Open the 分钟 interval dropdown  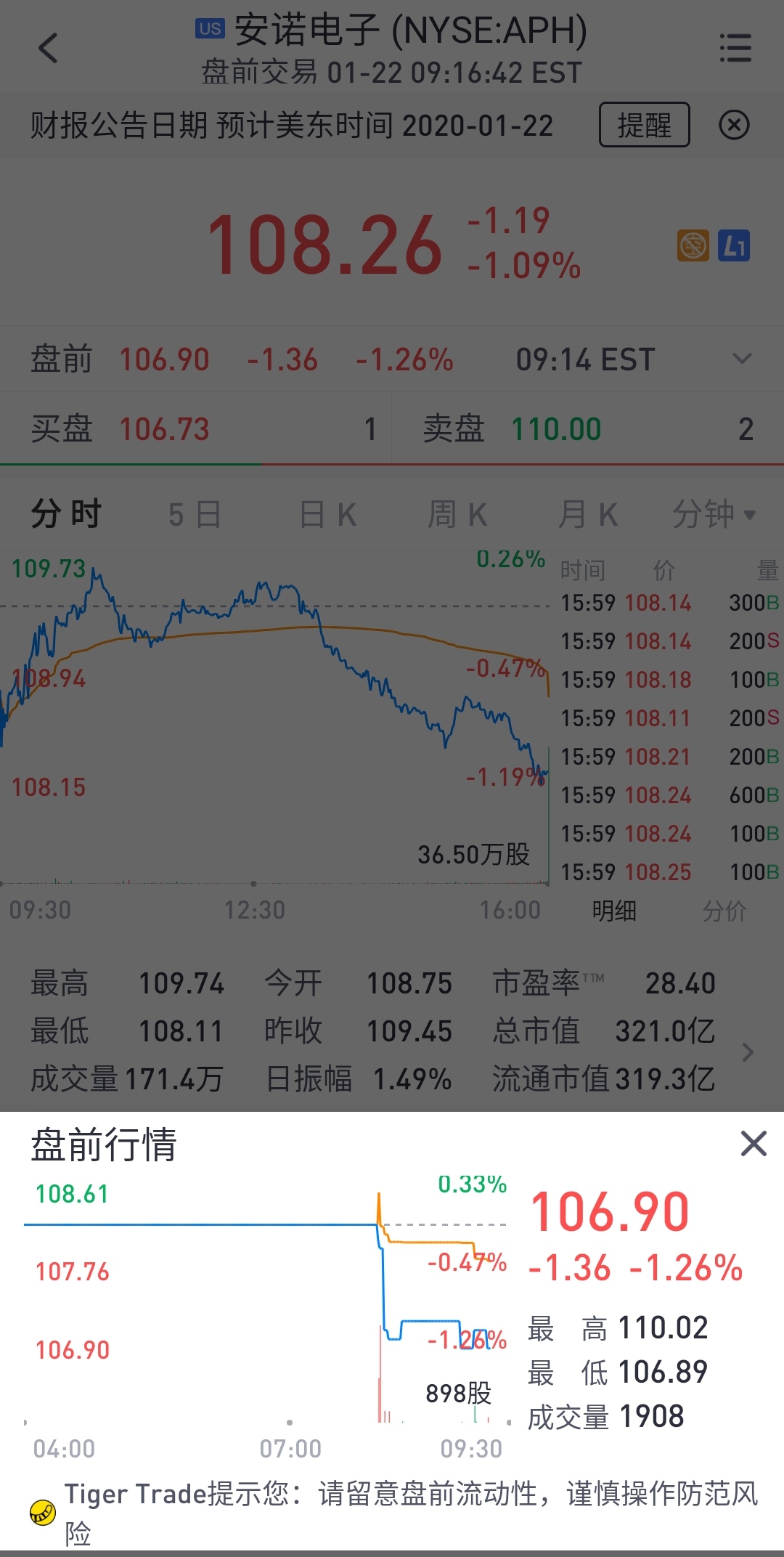tap(714, 514)
